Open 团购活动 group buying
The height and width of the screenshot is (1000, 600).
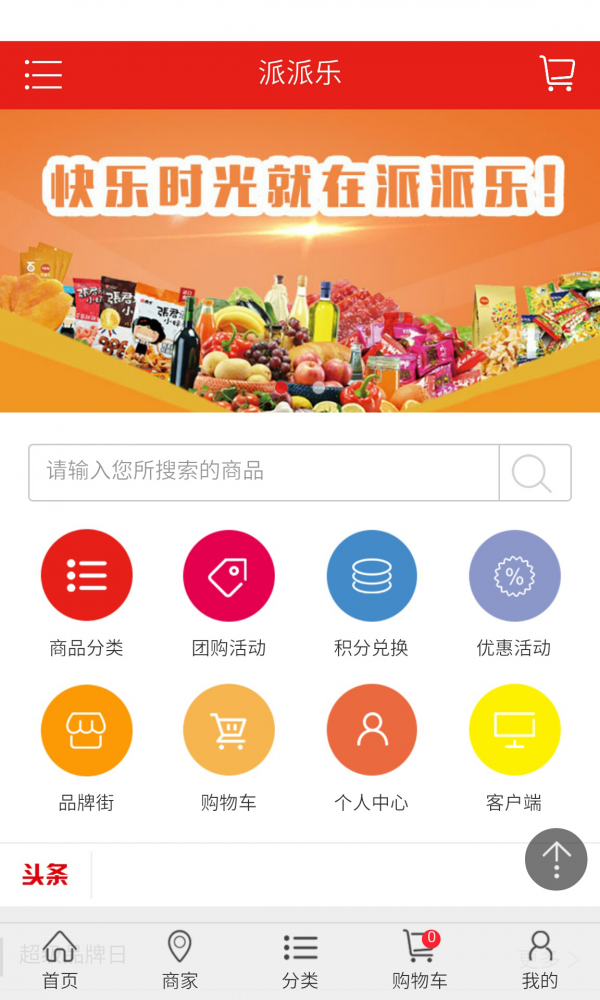(228, 575)
